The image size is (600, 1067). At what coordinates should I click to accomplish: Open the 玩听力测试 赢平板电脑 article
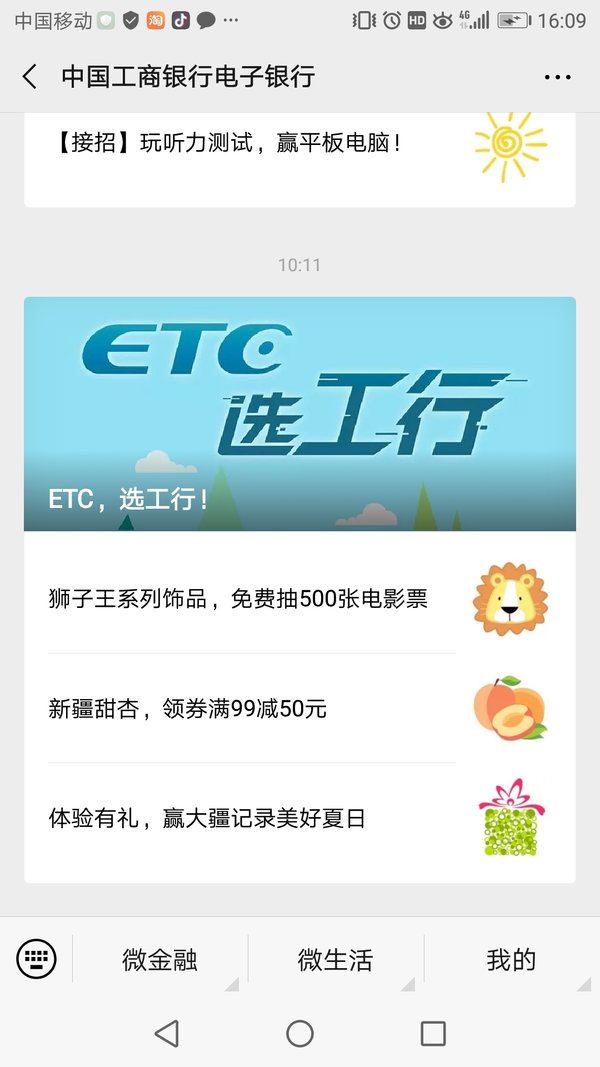(x=230, y=143)
